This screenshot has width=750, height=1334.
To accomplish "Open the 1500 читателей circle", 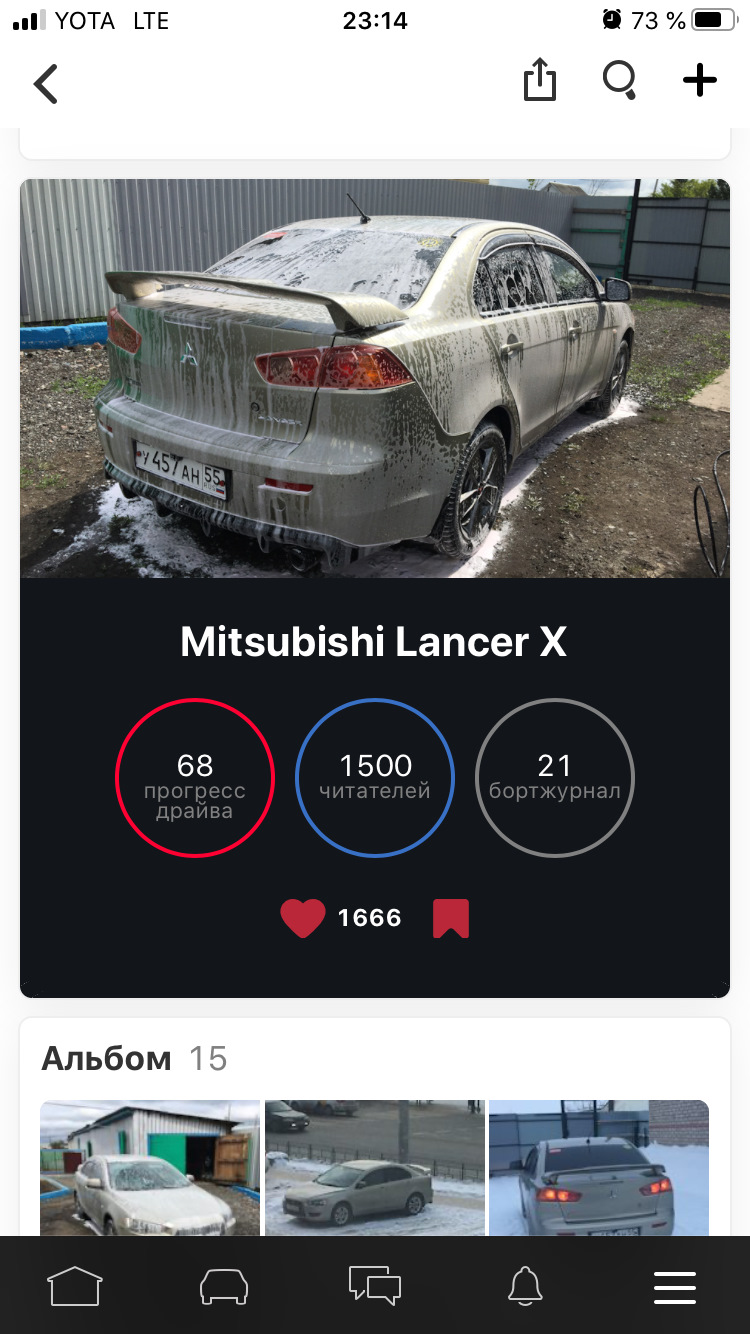I will pyautogui.click(x=375, y=778).
